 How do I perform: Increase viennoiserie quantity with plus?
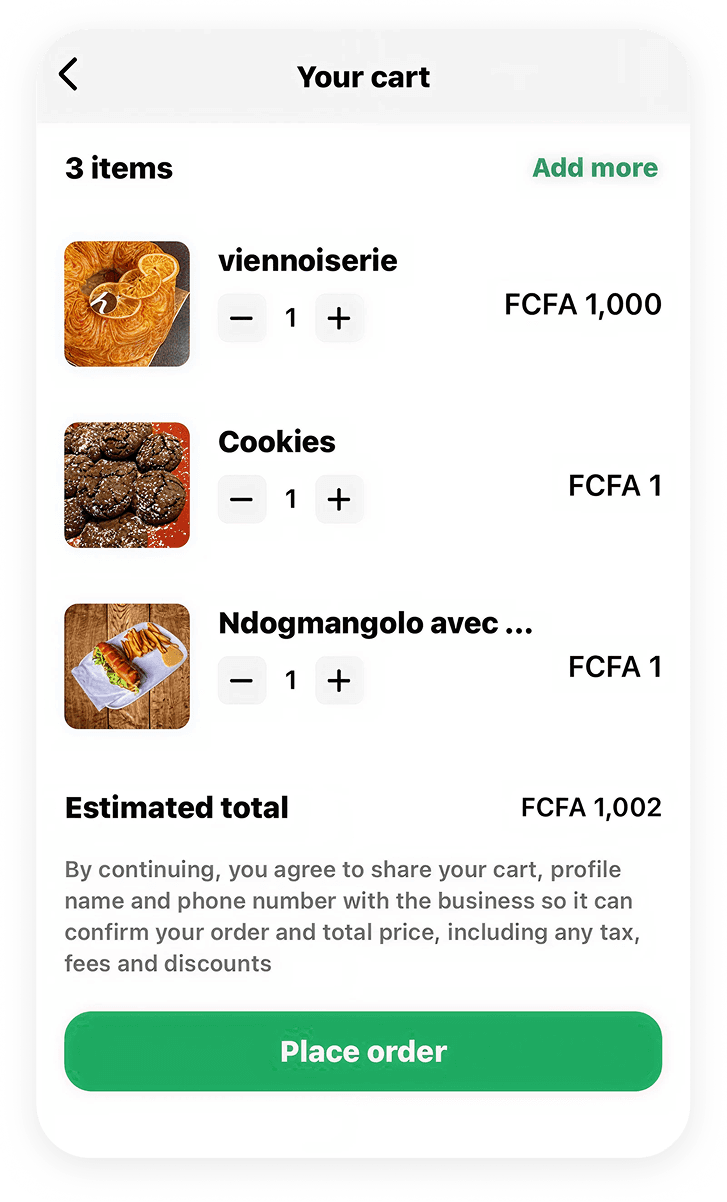click(339, 319)
